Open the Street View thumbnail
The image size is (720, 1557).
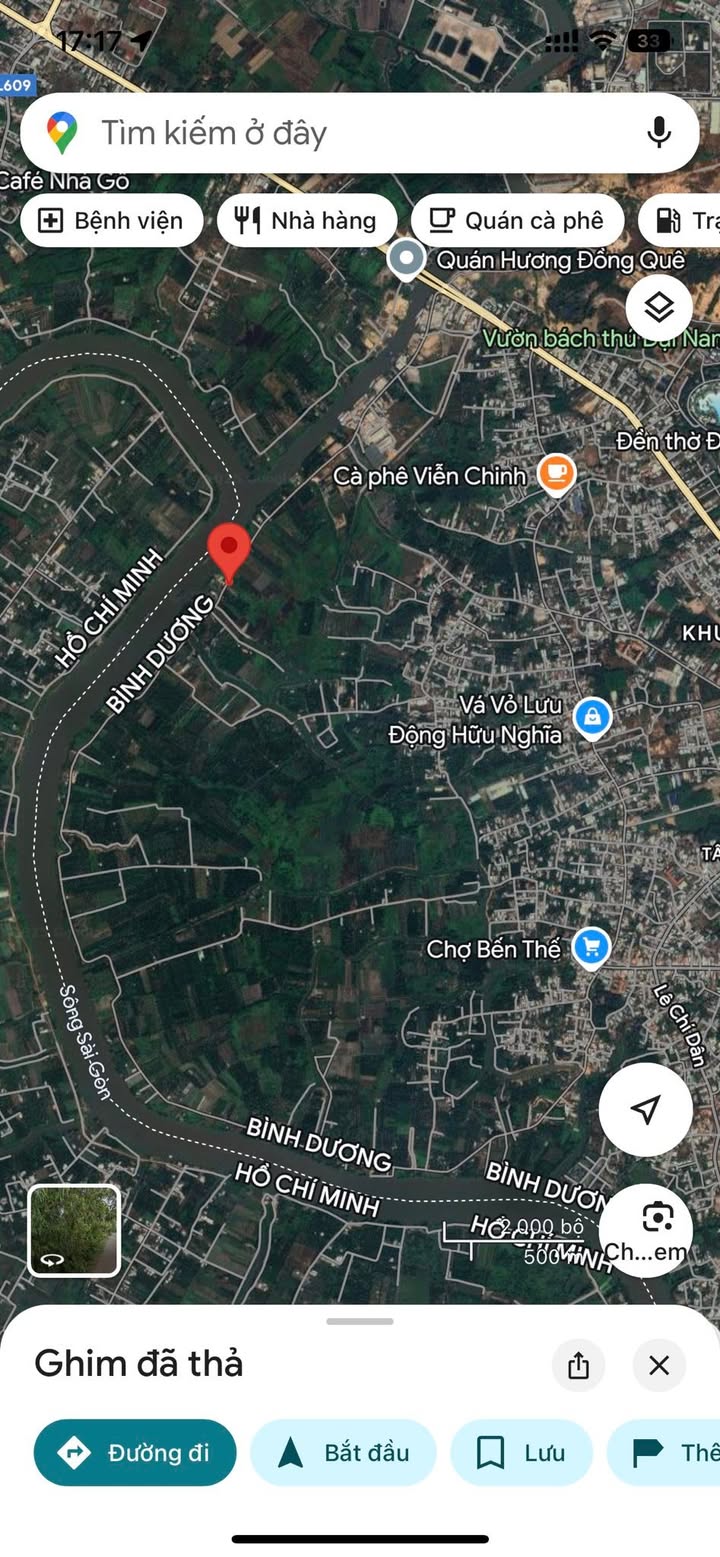(74, 1230)
